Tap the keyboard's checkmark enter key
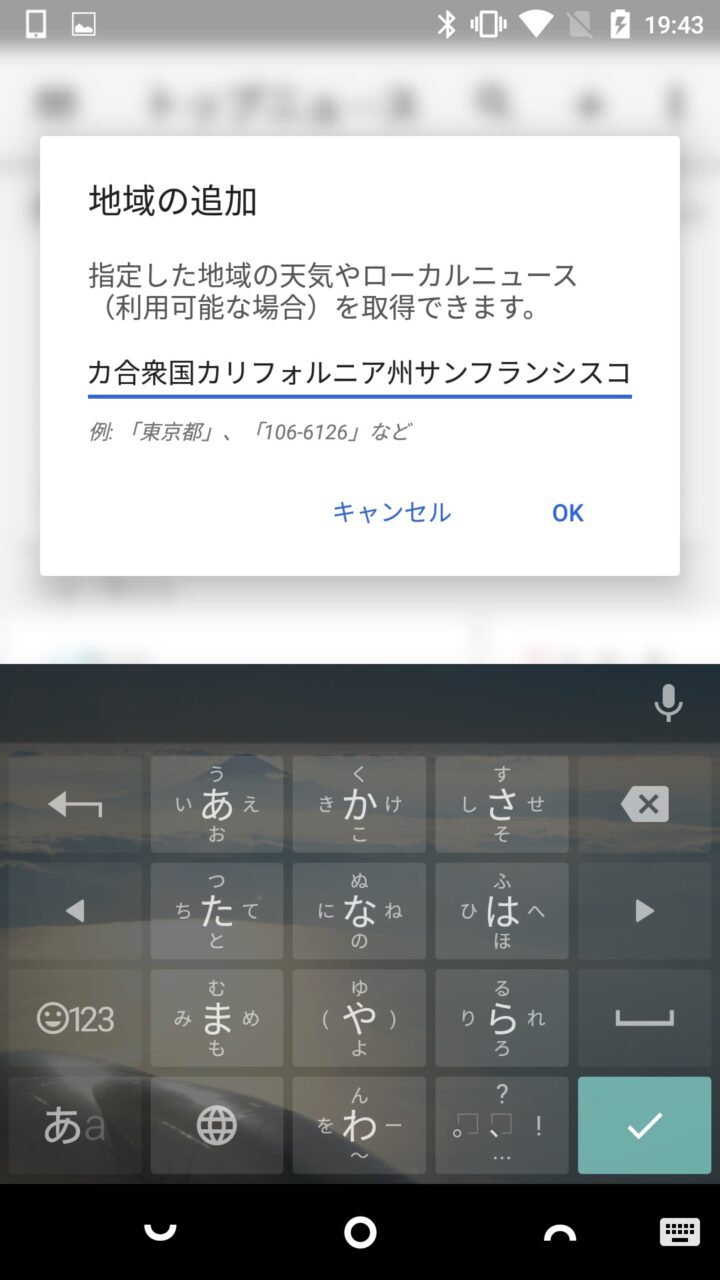This screenshot has width=720, height=1280. click(x=644, y=1125)
